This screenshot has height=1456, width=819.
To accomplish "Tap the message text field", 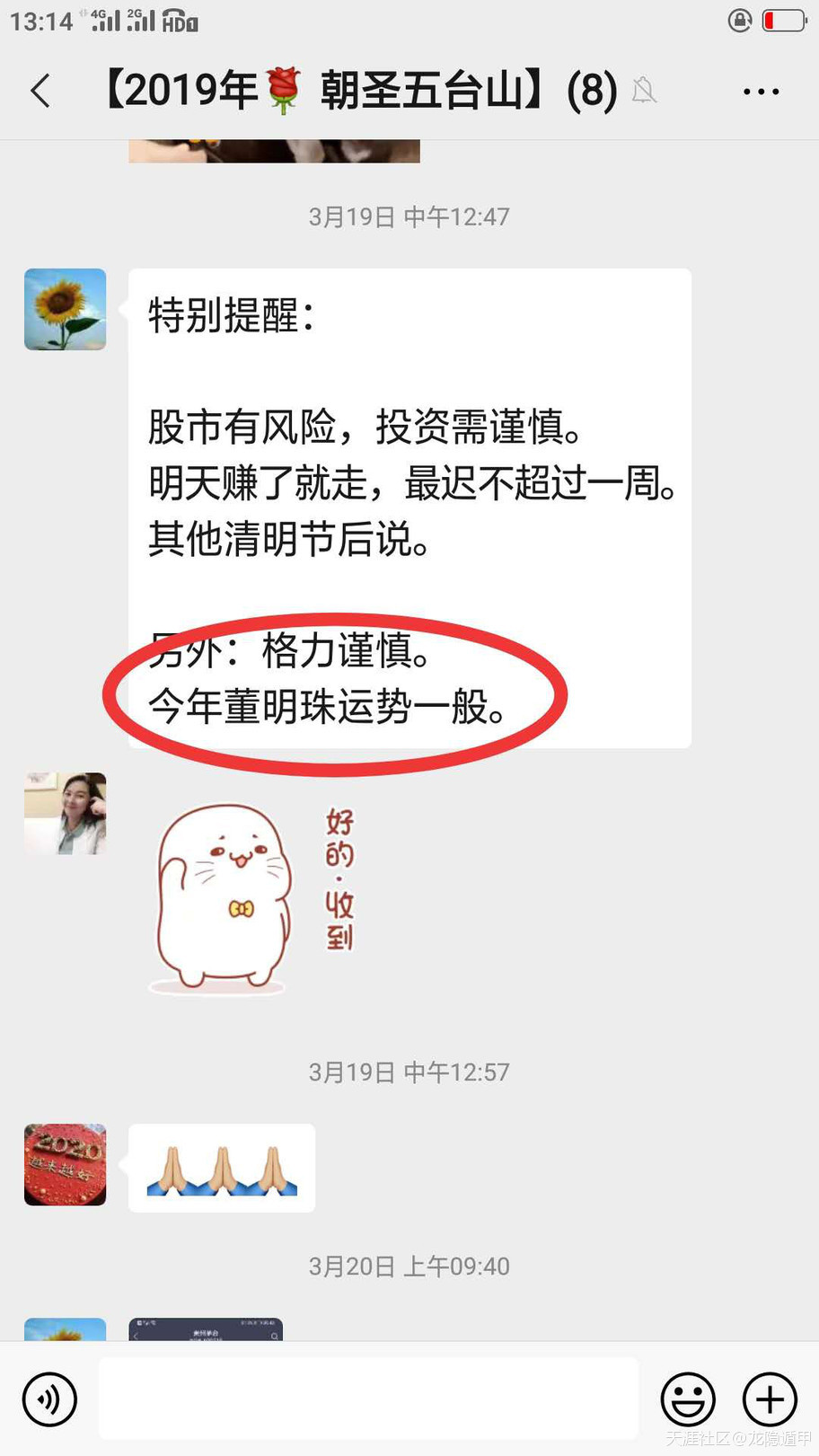I will [x=368, y=1398].
